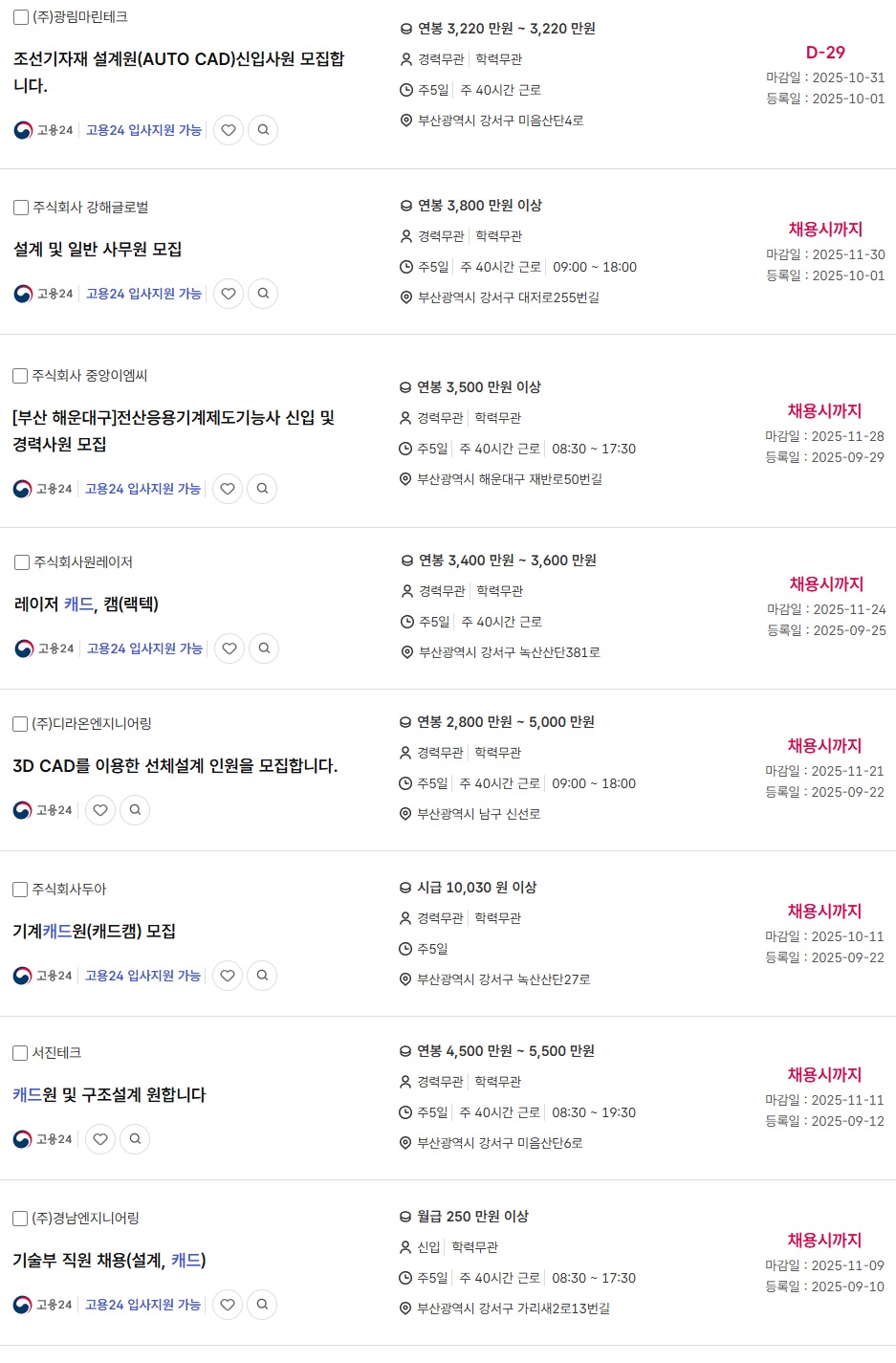Viewport: 896px width, 1363px height.
Task: Open the 3D CAD 선체설계 인원 모집 posting
Action: coord(175,766)
